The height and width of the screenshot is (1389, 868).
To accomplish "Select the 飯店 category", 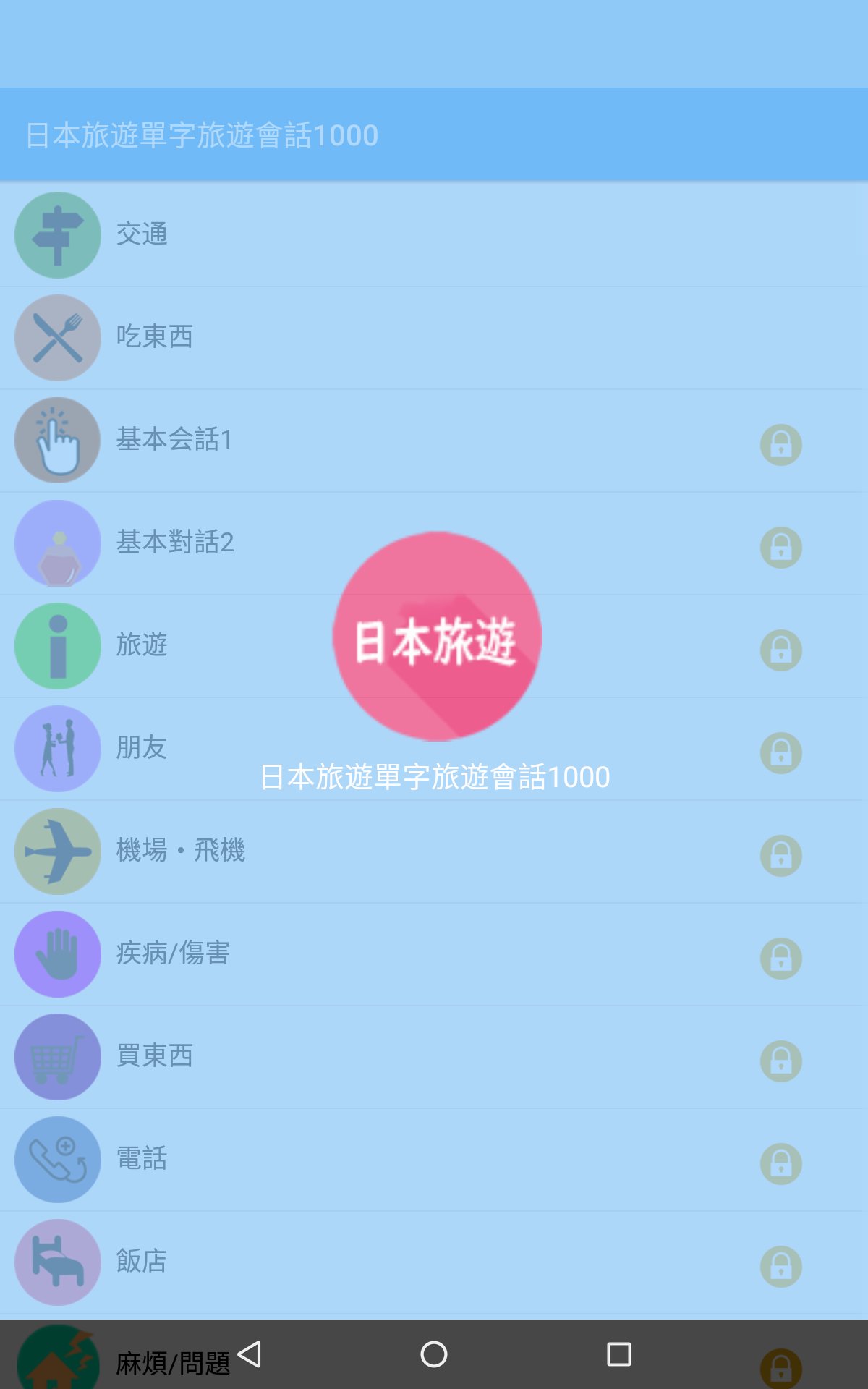I will [x=142, y=1262].
